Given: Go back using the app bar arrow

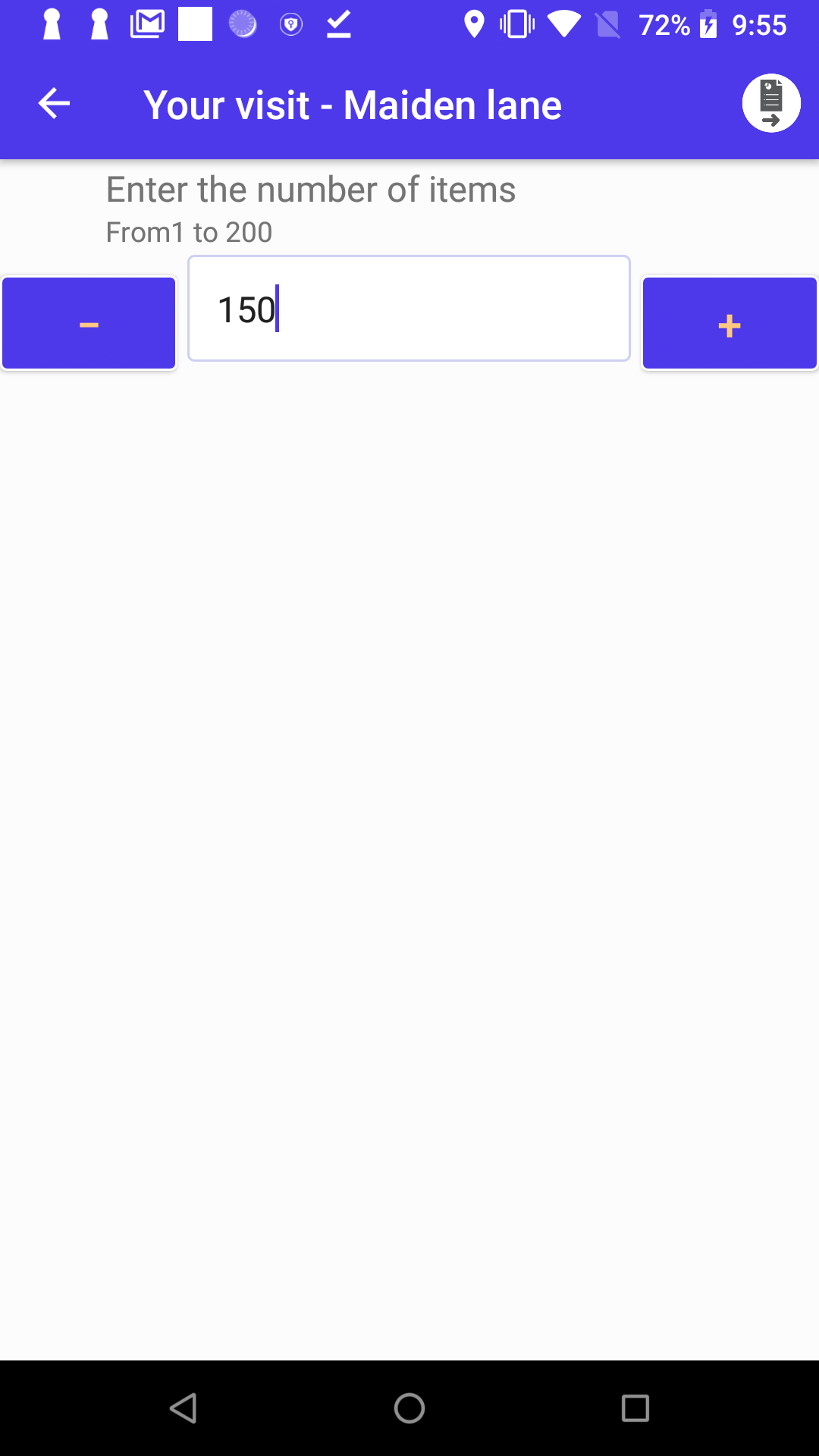Looking at the screenshot, I should point(54,104).
